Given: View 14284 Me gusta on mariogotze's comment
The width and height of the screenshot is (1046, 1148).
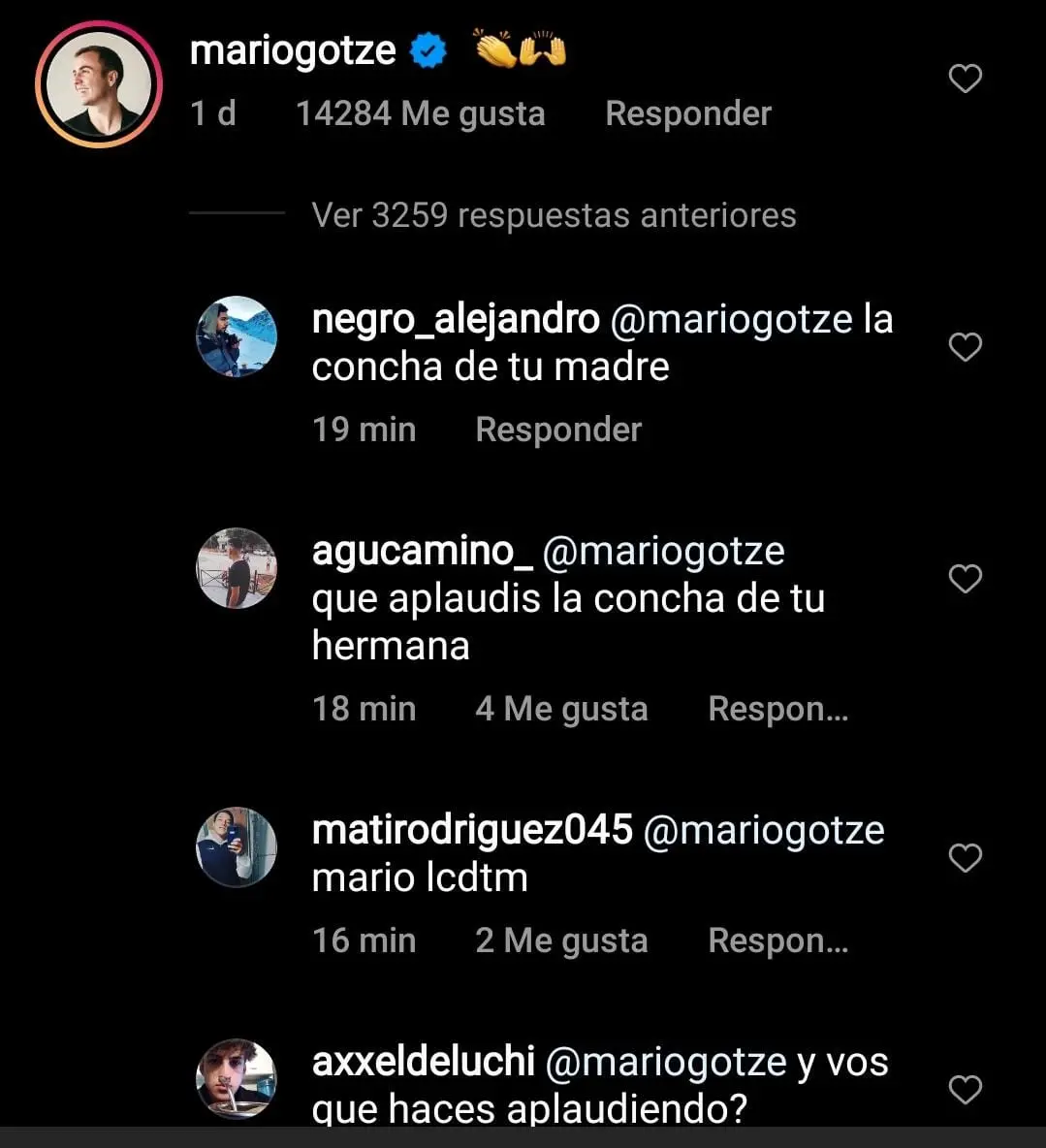Looking at the screenshot, I should pos(420,113).
